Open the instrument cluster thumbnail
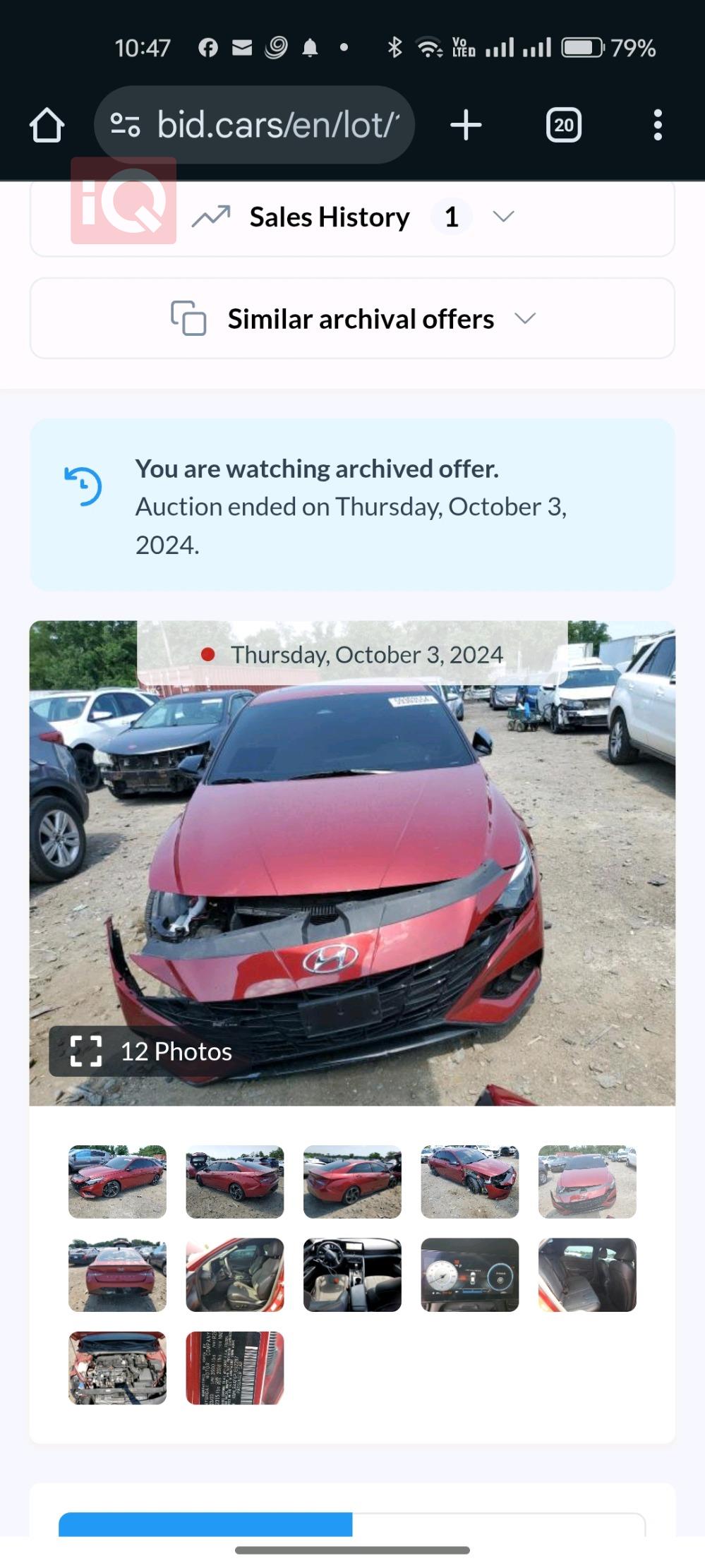The height and width of the screenshot is (1568, 705). (x=469, y=1274)
